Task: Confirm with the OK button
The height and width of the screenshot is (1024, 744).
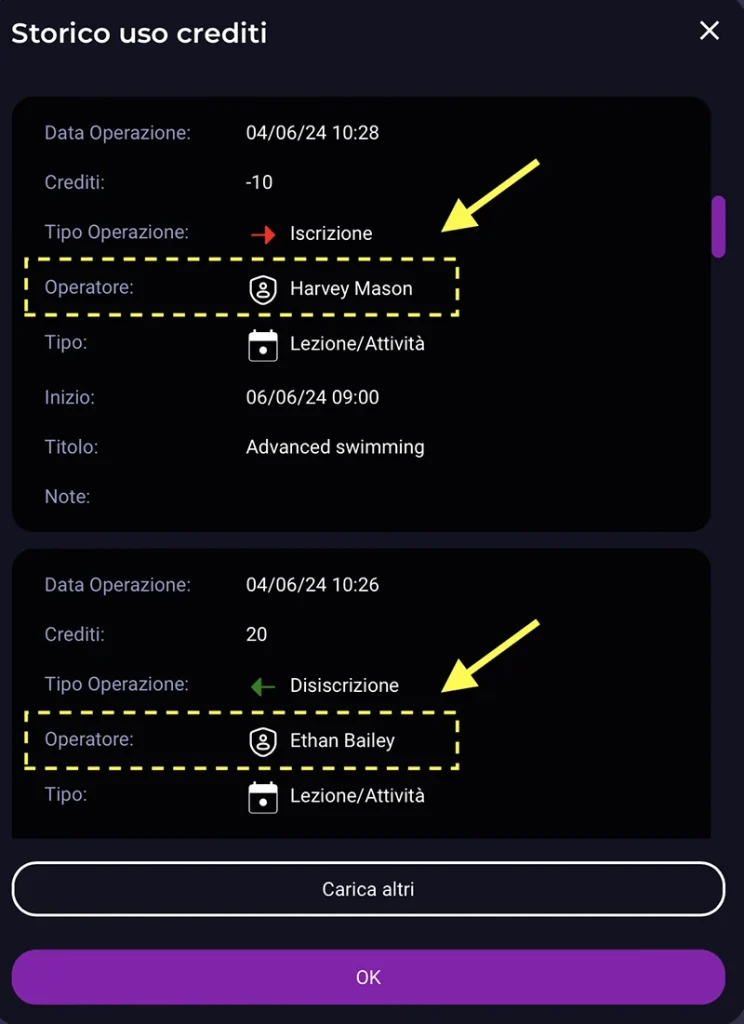Action: click(368, 977)
